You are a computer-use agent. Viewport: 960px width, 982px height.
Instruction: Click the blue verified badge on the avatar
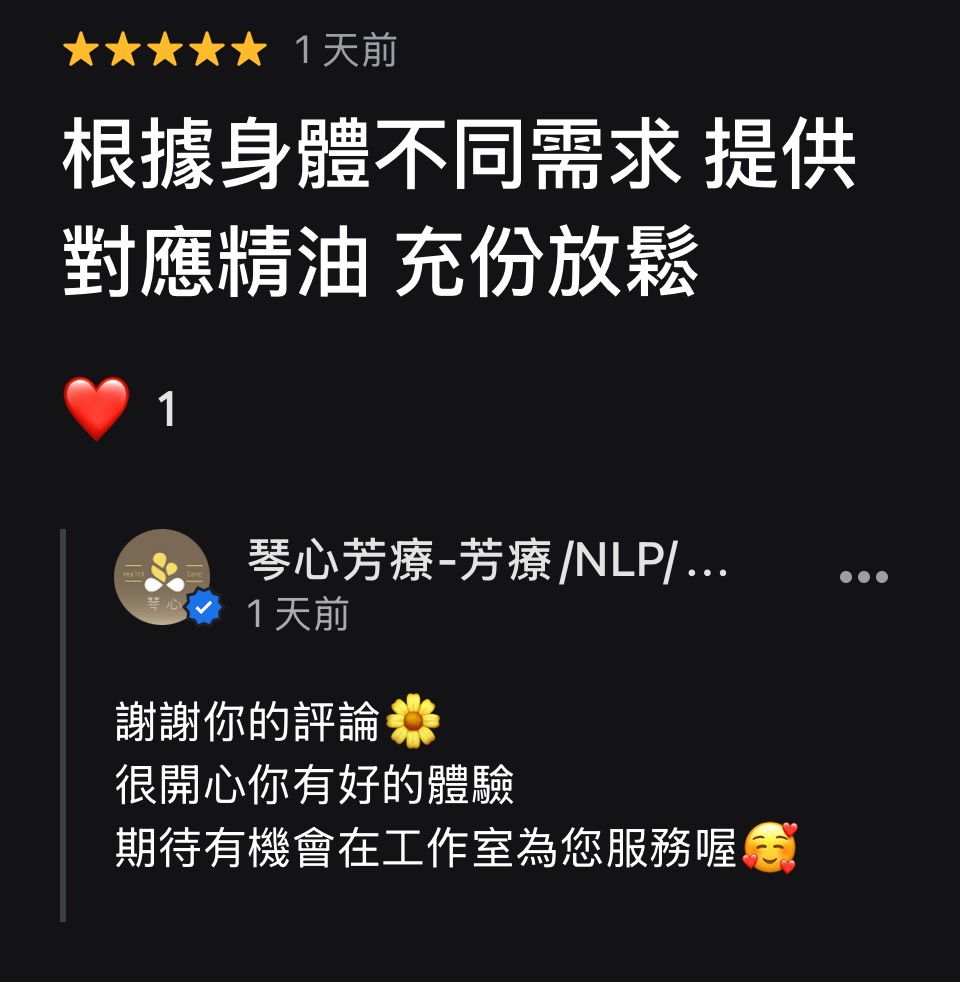[205, 603]
